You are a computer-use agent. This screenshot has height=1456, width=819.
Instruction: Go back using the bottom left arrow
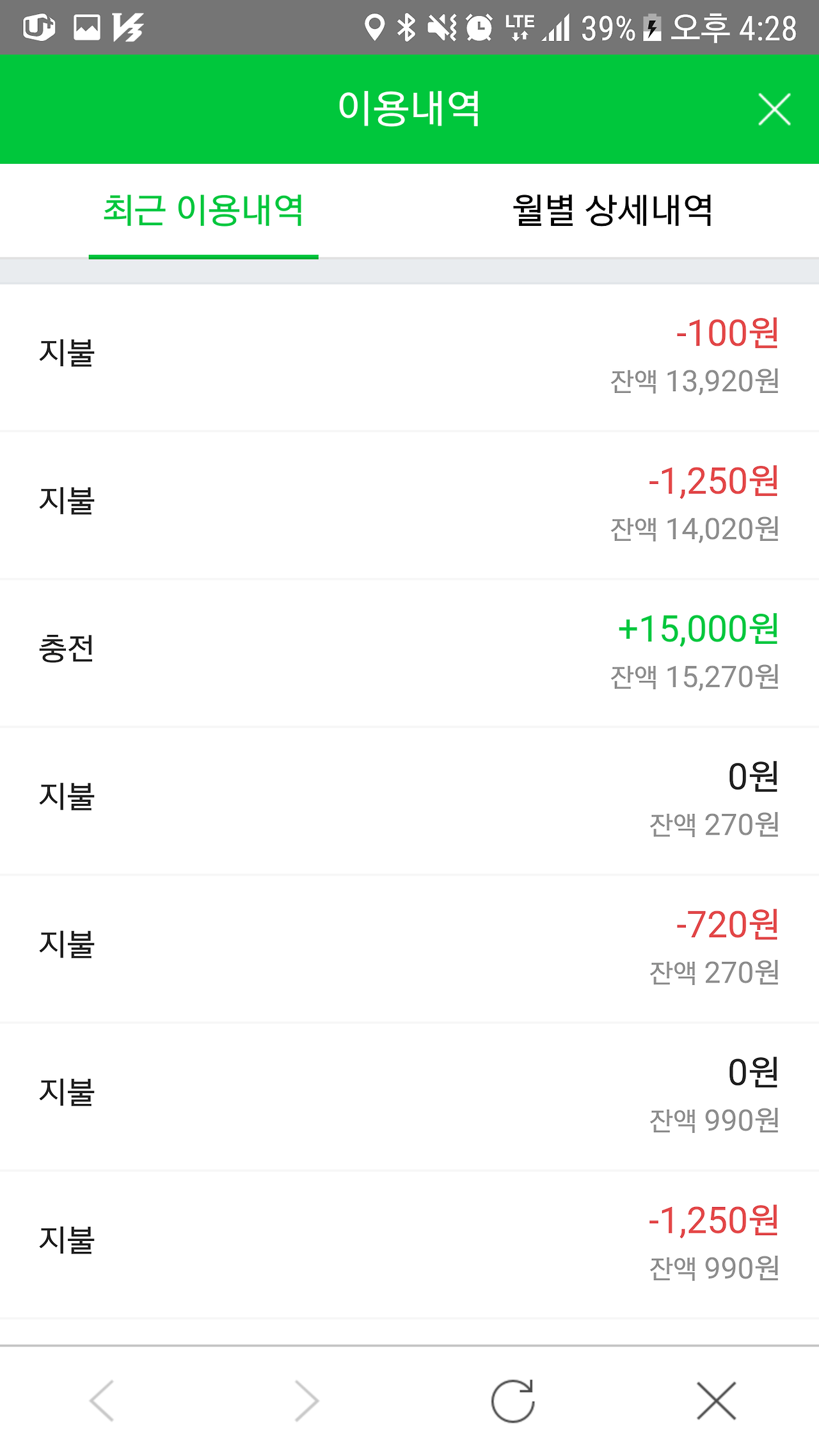[102, 1400]
